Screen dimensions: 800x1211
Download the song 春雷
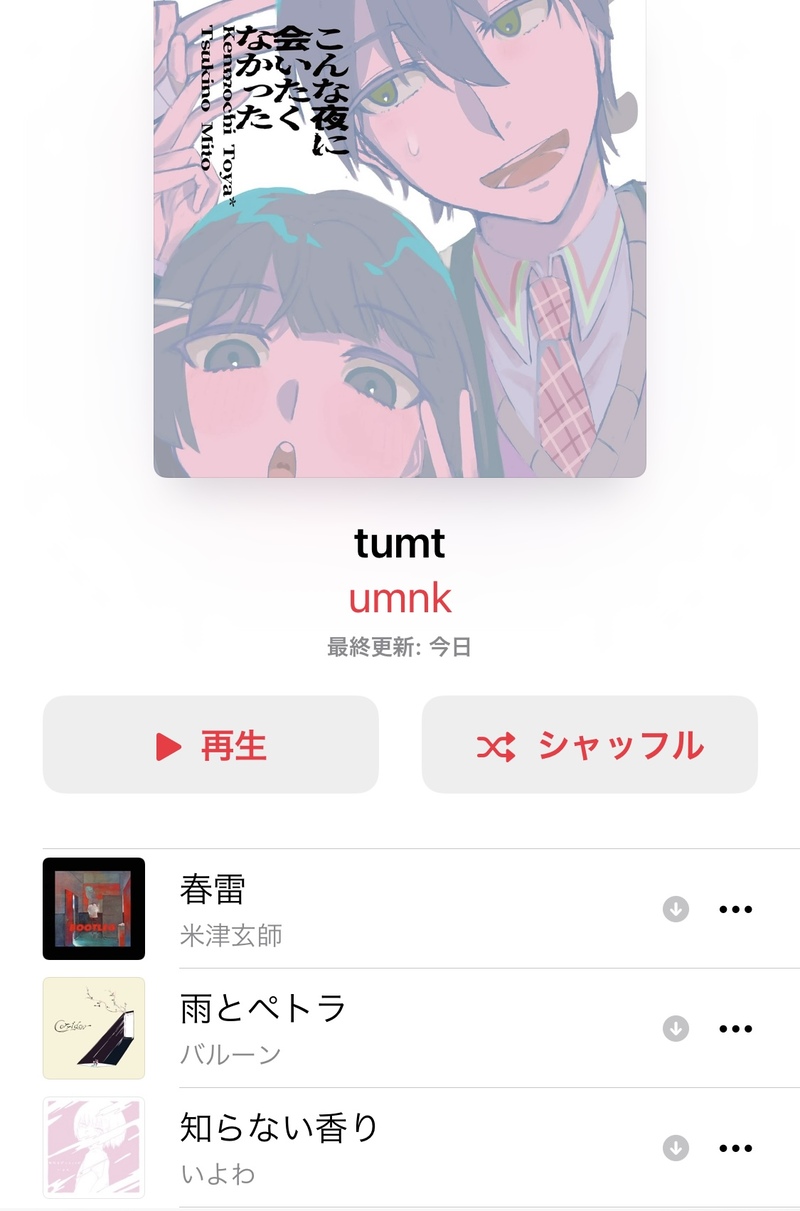(x=676, y=909)
